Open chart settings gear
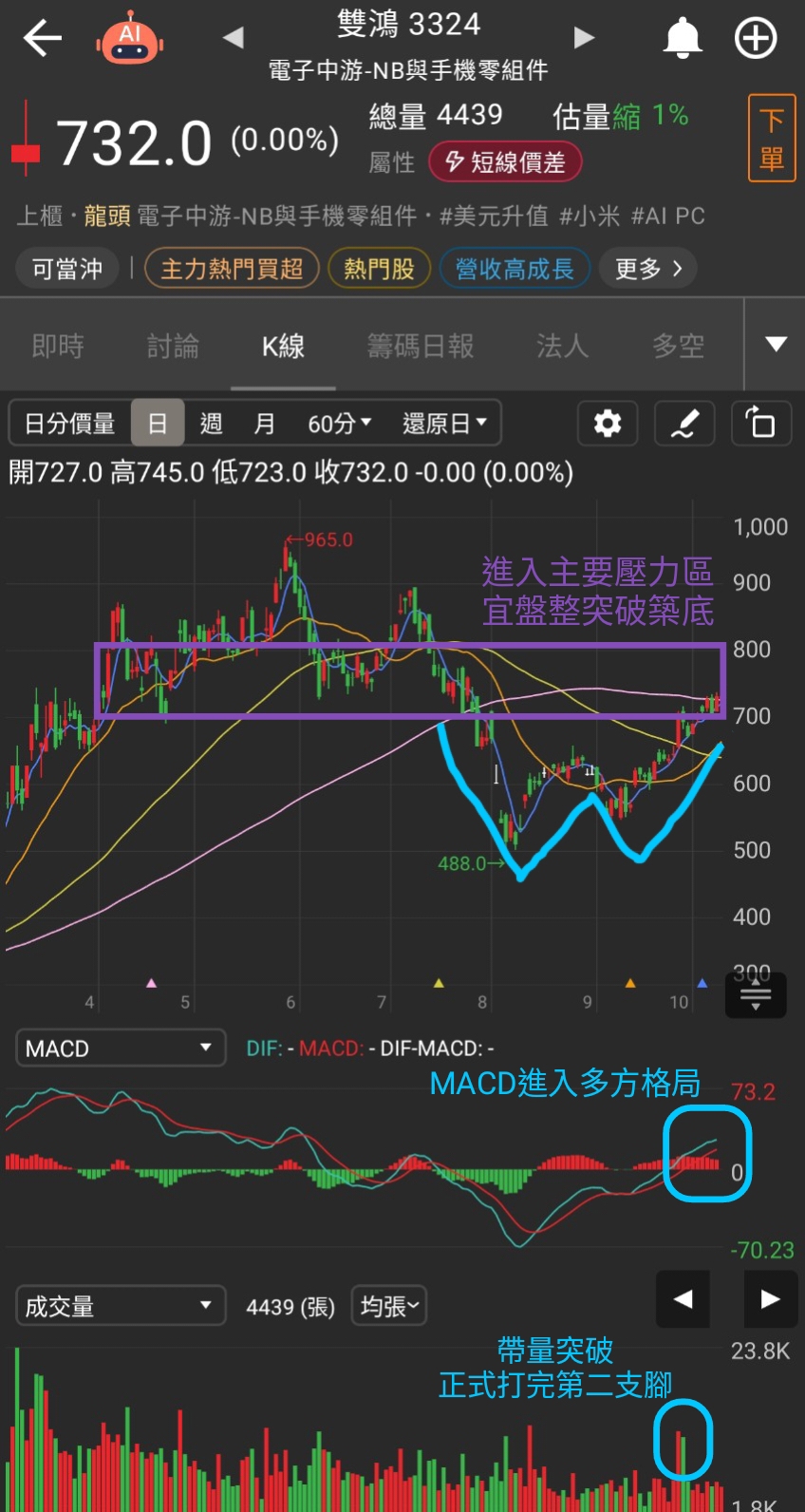This screenshot has height=1512, width=805. coord(608,424)
